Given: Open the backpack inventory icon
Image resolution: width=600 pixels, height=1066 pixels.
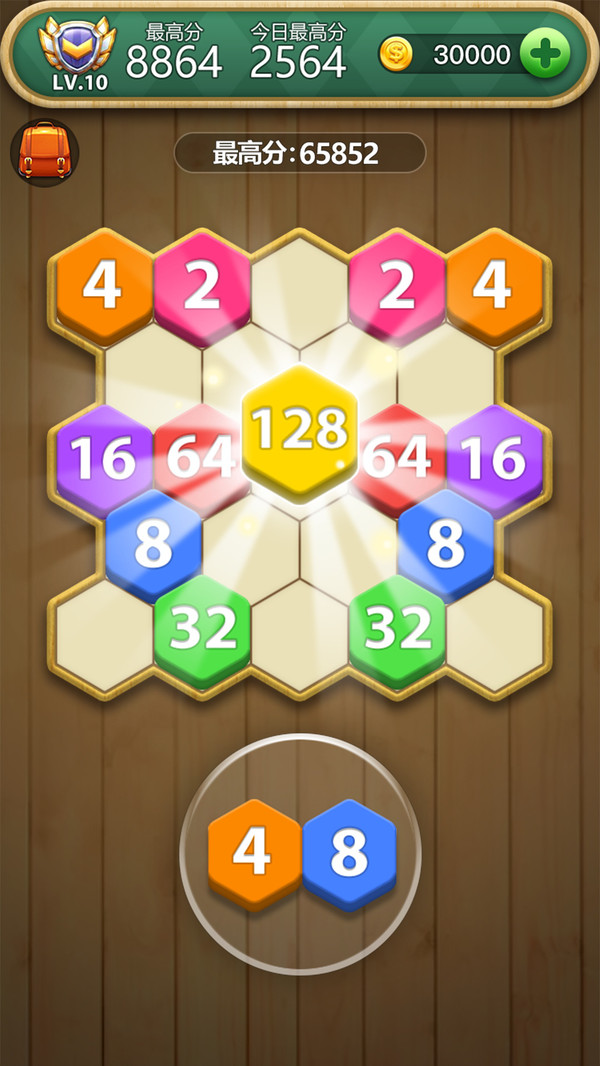Looking at the screenshot, I should click(45, 153).
